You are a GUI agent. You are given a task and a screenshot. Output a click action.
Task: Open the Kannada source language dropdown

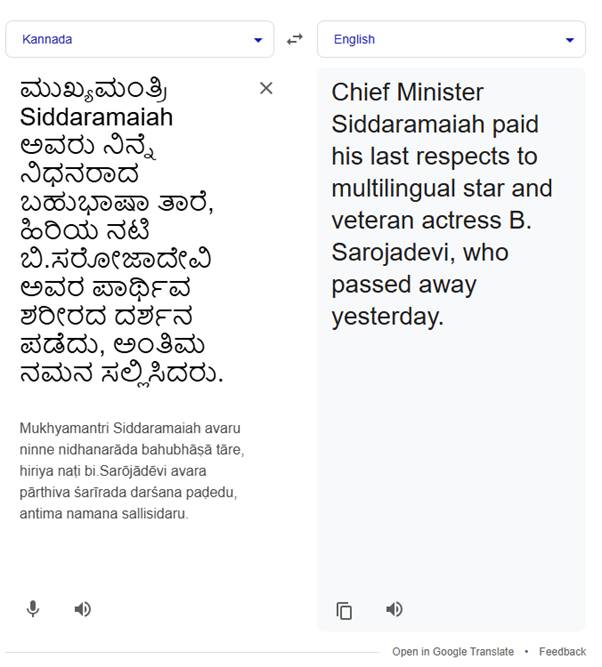coord(140,40)
